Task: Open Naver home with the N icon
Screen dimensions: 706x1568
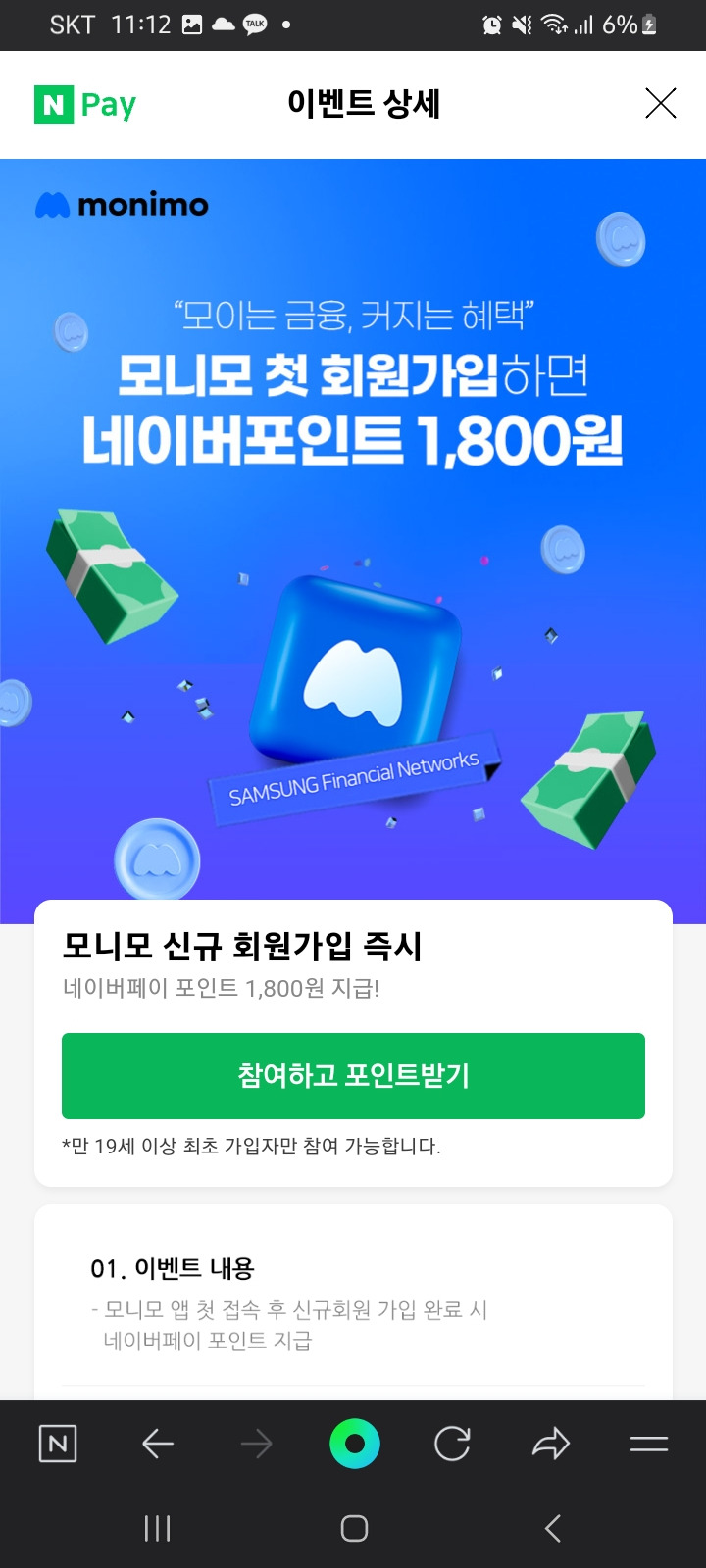Action: click(57, 1443)
